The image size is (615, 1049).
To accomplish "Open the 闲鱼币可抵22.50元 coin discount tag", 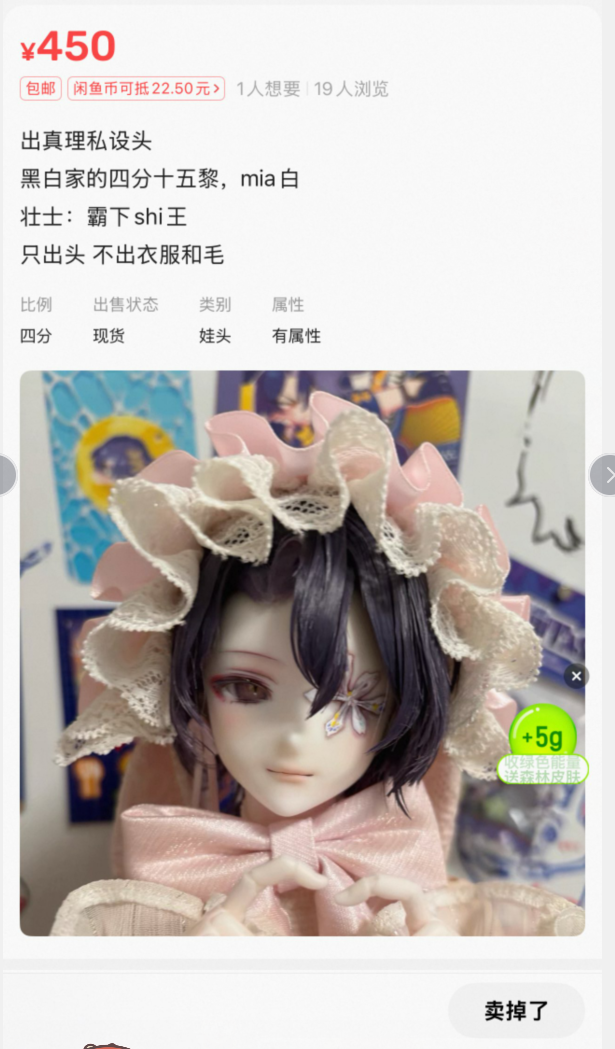I will point(146,88).
